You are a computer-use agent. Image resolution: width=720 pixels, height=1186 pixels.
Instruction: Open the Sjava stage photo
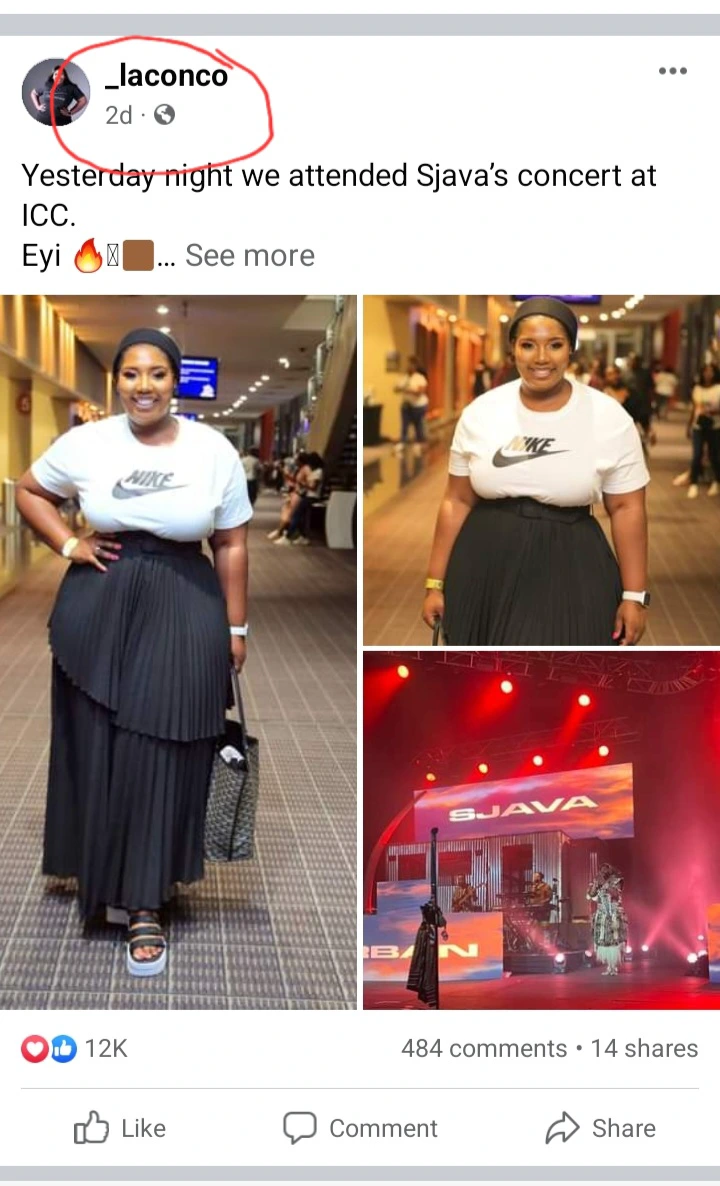click(x=540, y=830)
